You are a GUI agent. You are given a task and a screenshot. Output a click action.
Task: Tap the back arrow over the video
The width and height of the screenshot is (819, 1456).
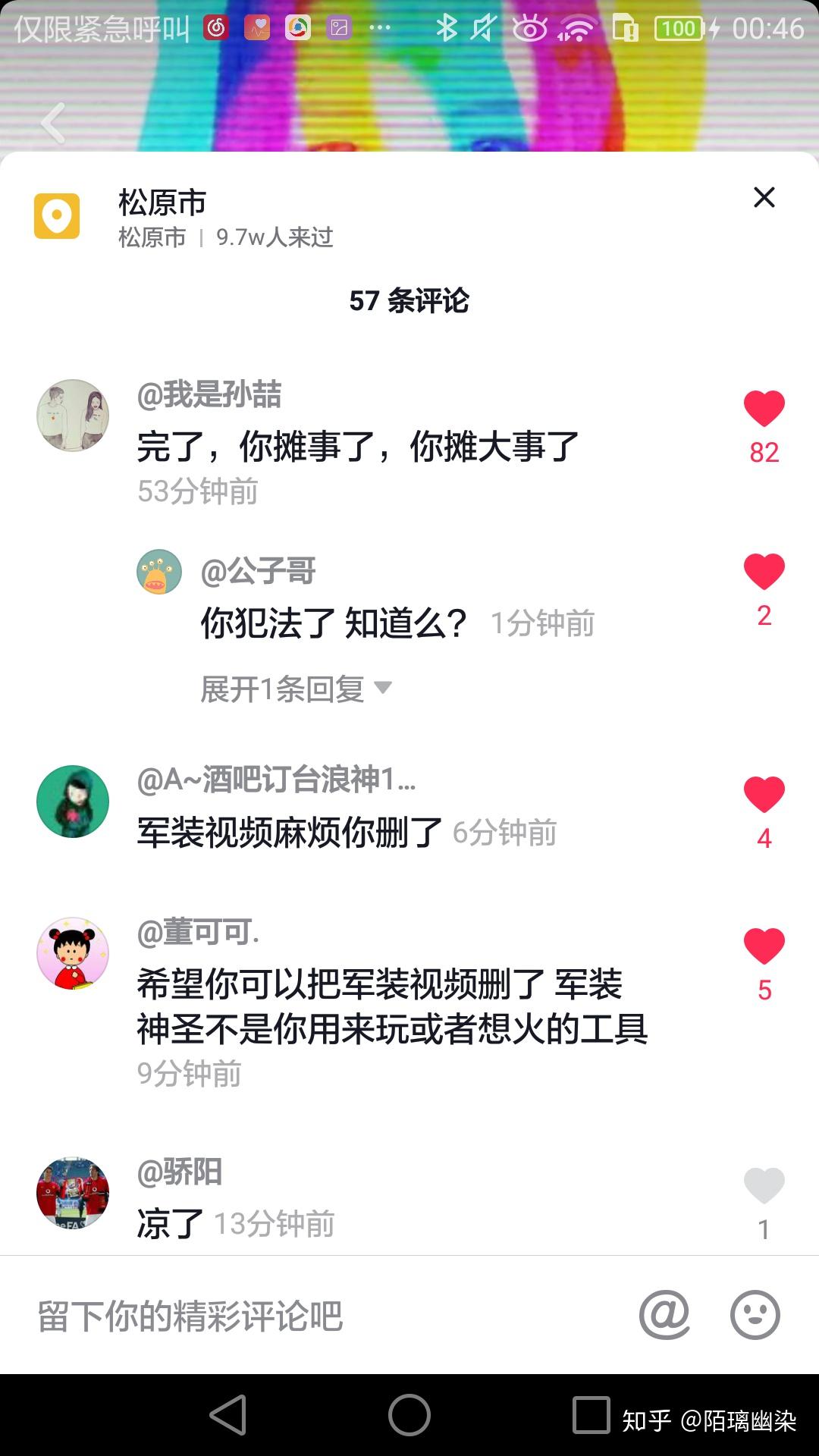pos(52,124)
